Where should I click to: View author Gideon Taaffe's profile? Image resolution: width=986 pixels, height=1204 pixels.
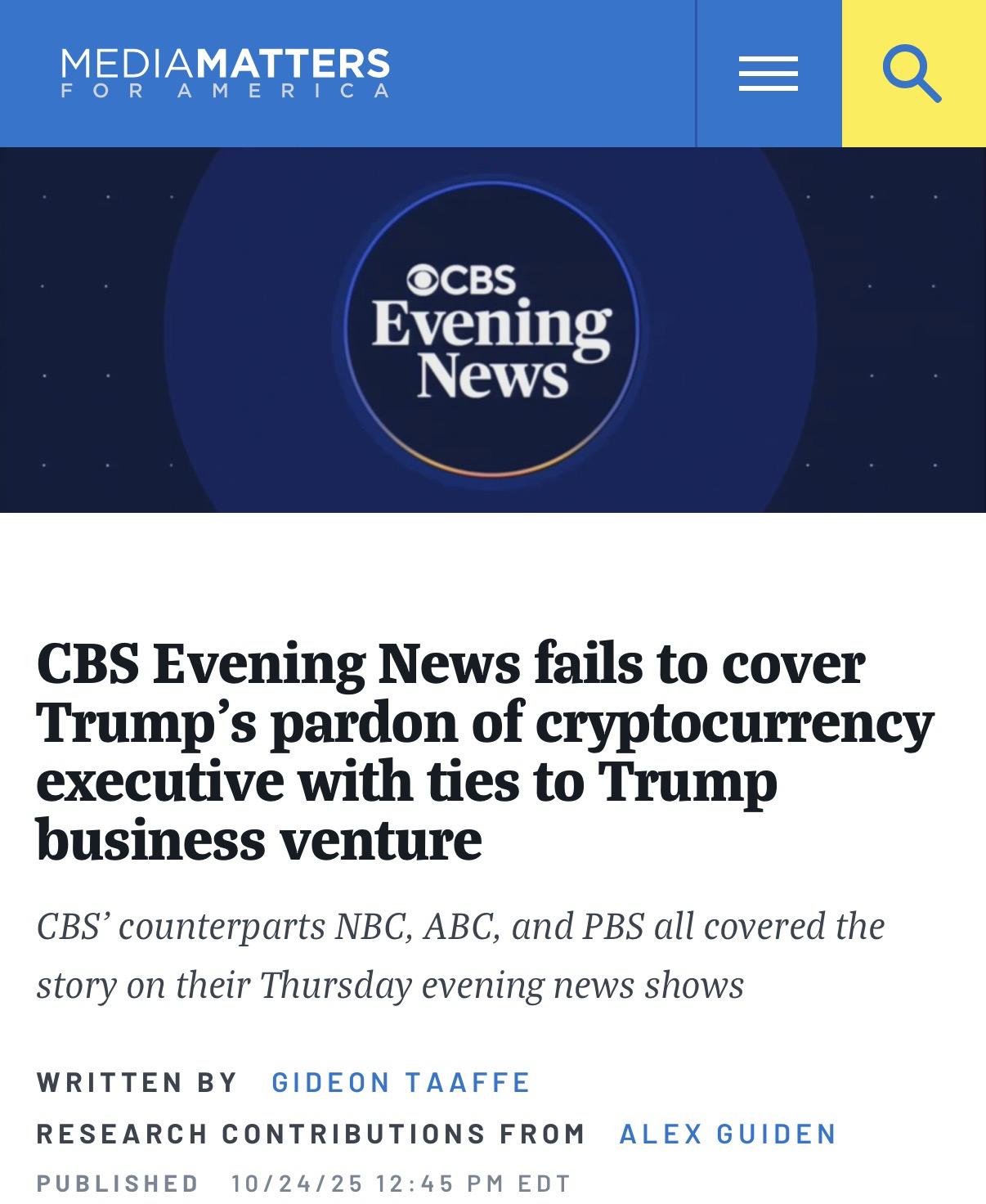tap(401, 1082)
